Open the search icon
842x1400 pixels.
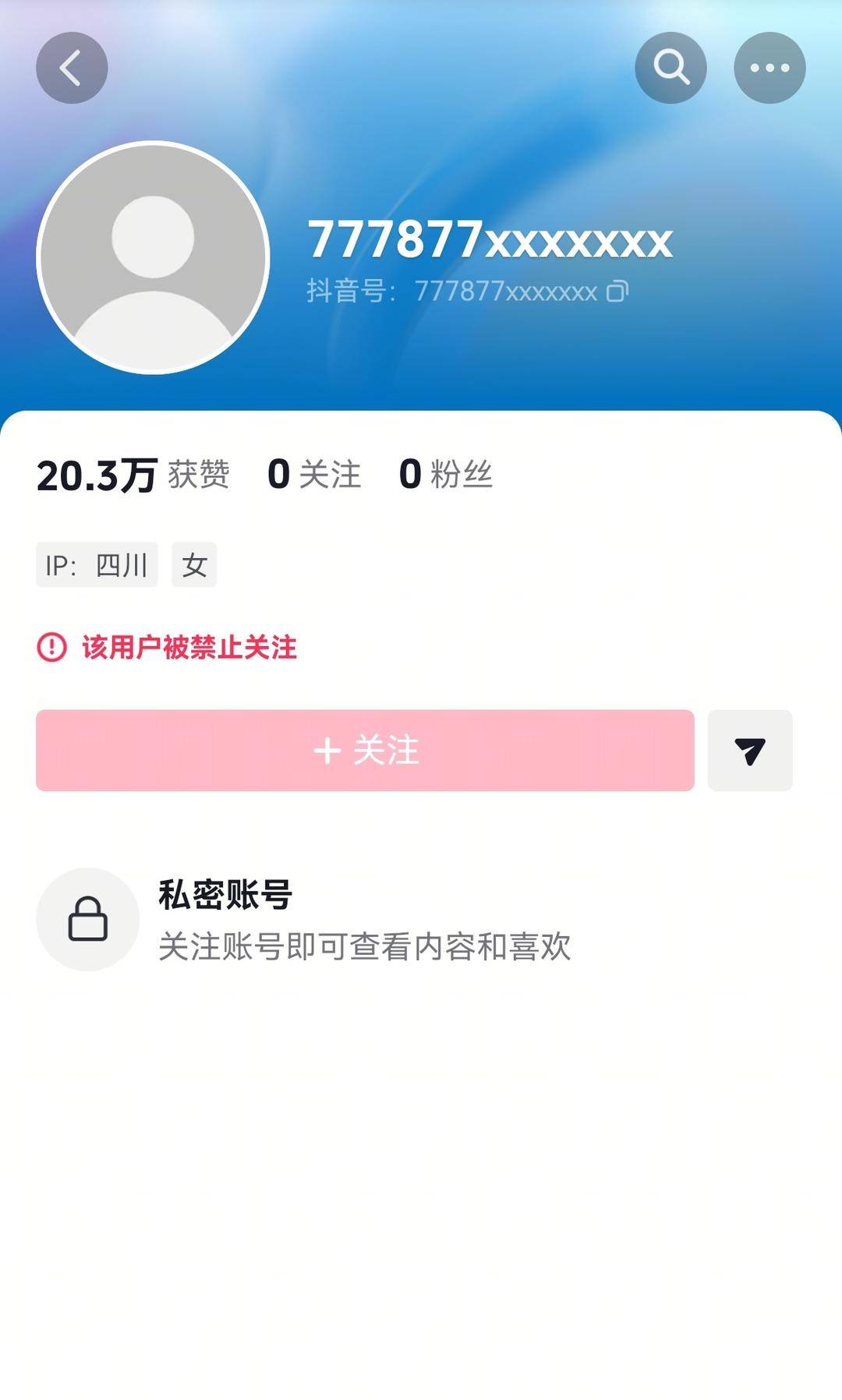[x=671, y=68]
